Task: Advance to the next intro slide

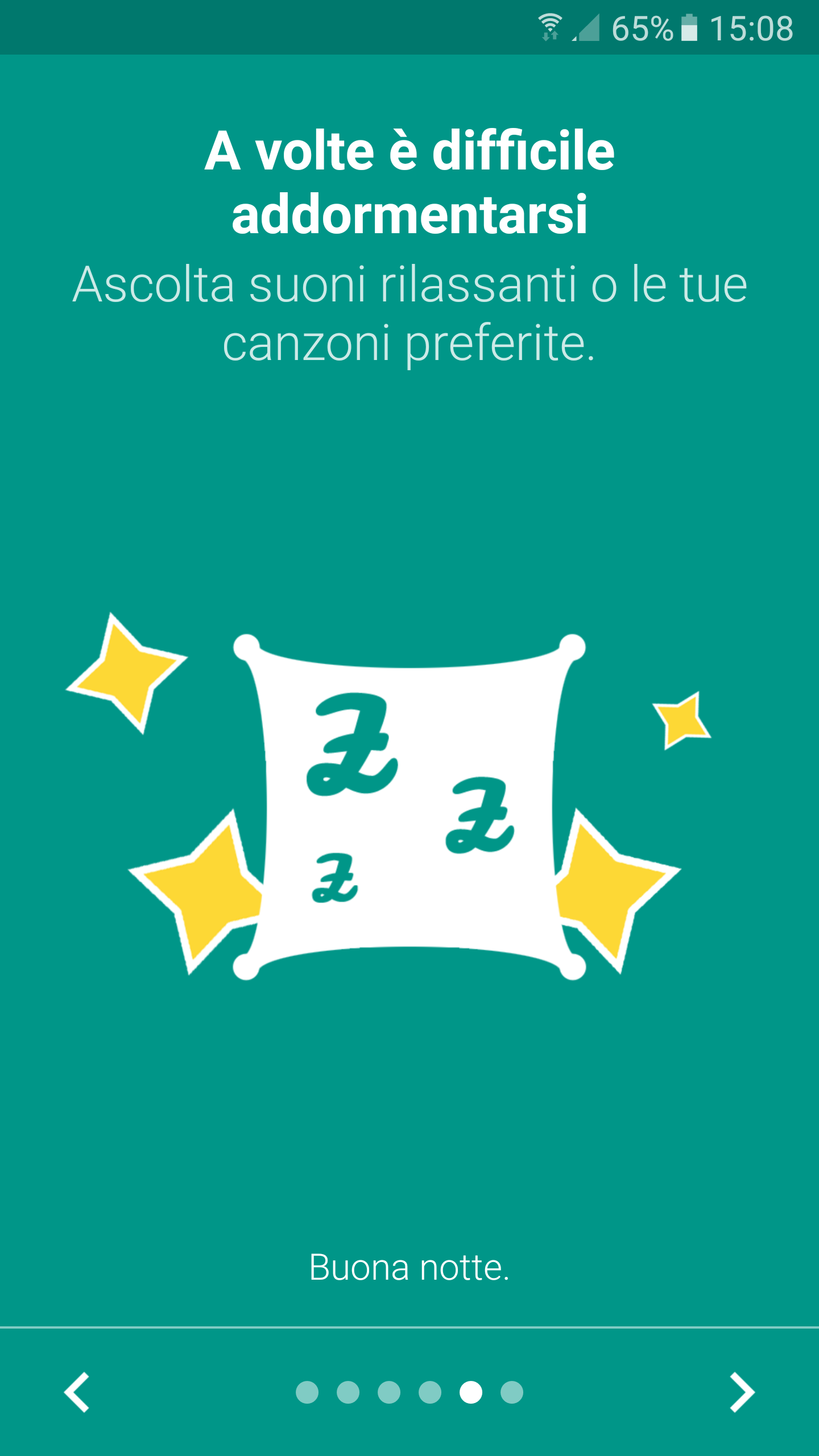Action: click(742, 1392)
